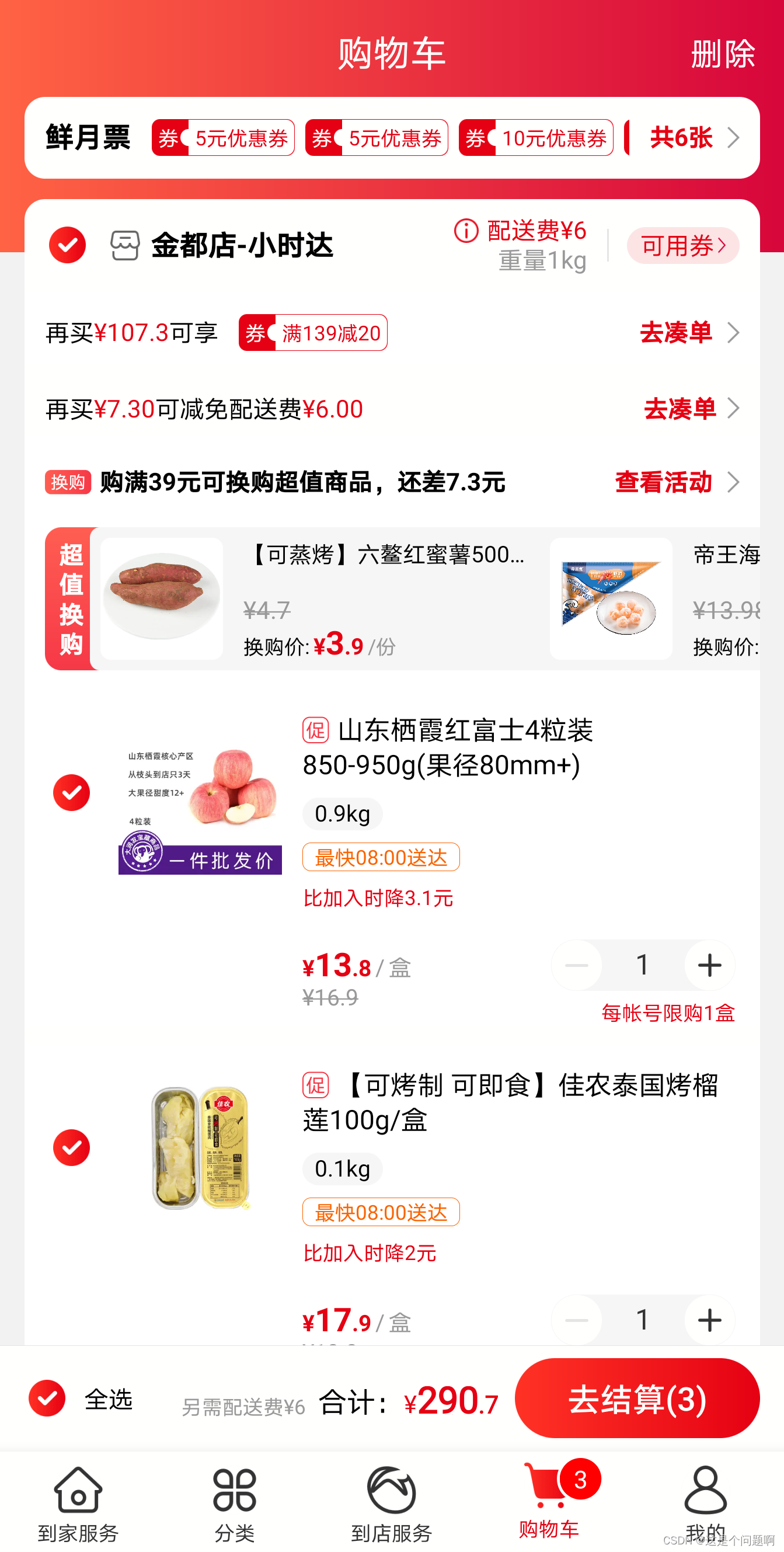Viewport: 784px width, 1552px height.
Task: Tap 去凑单 to waive delivery fee
Action: tap(691, 409)
